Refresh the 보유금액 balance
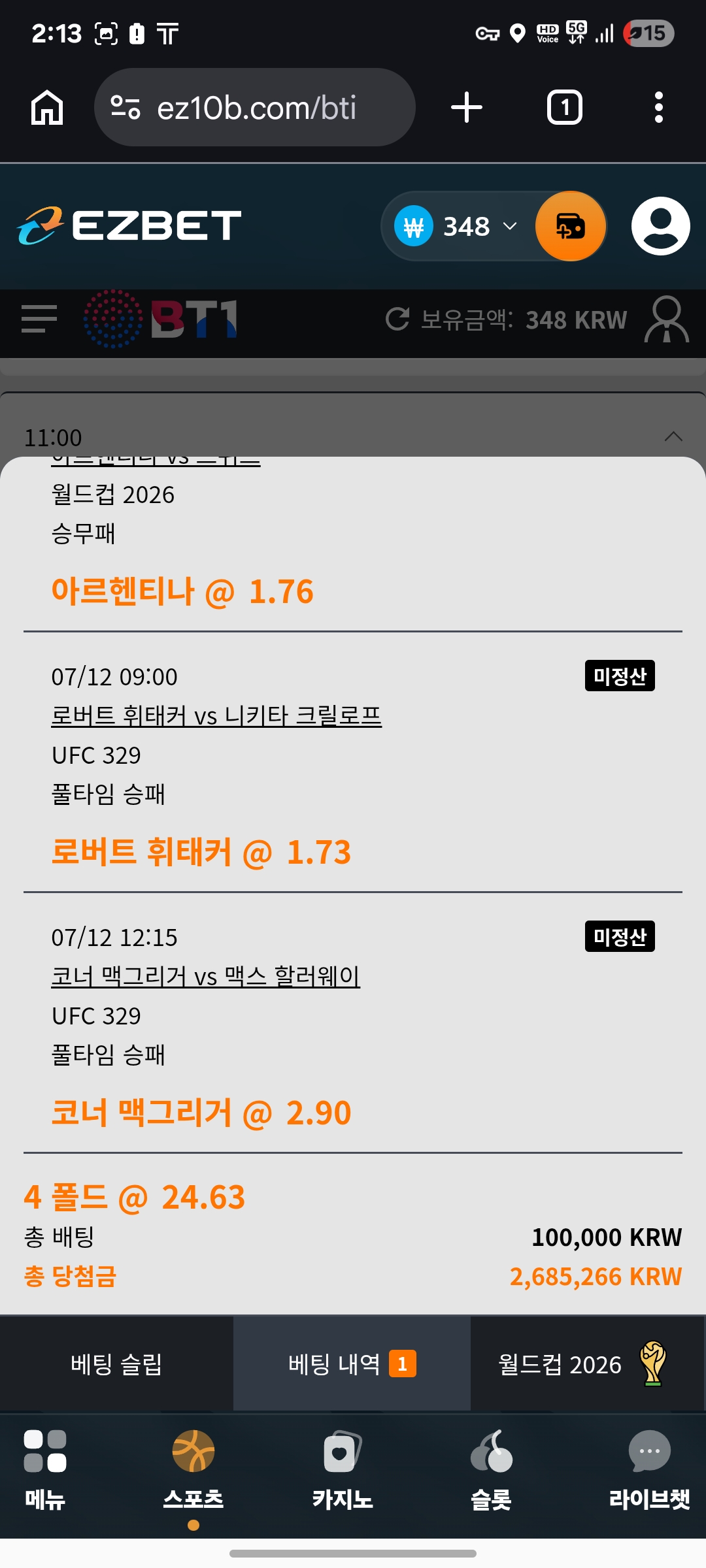Screen dimensions: 706x1568 [397, 319]
